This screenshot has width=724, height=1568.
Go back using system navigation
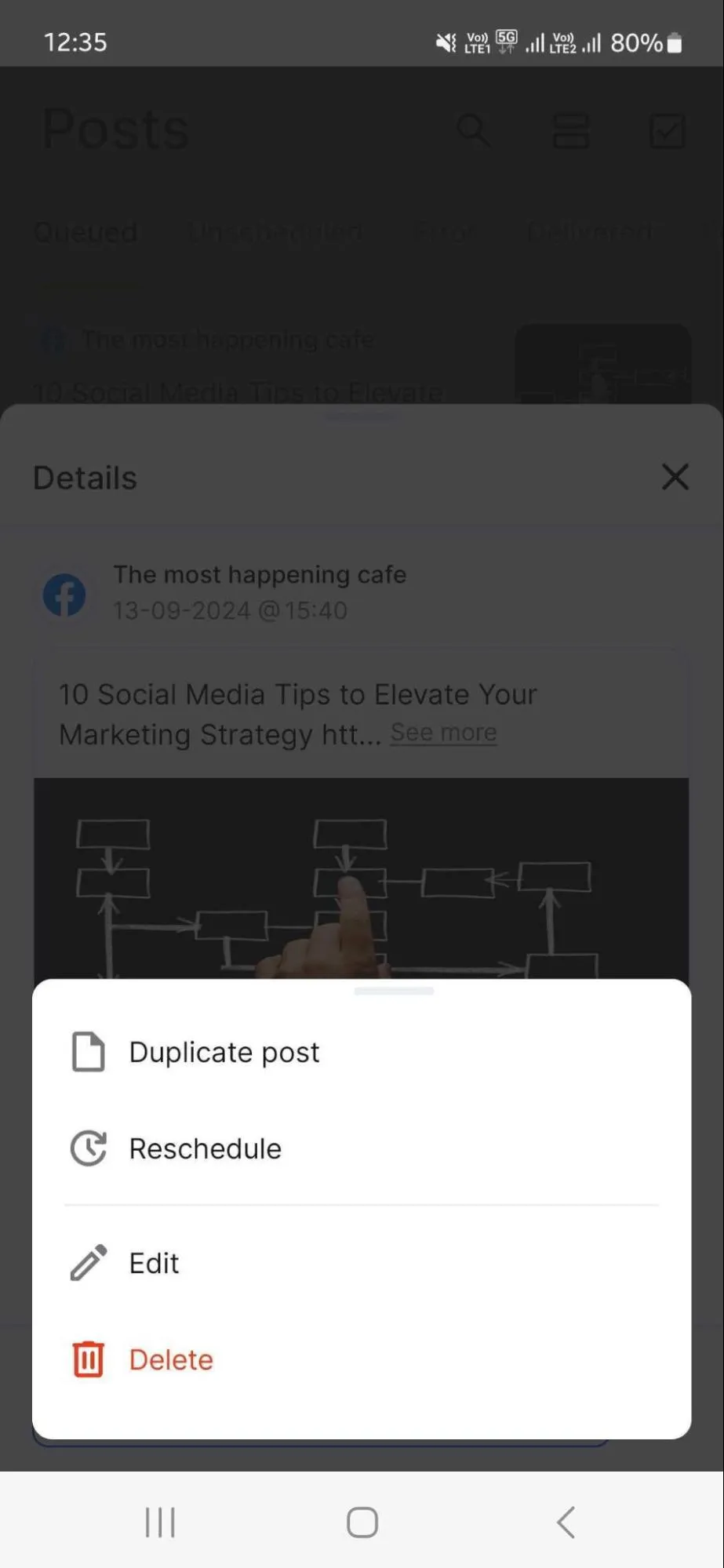pos(566,1523)
